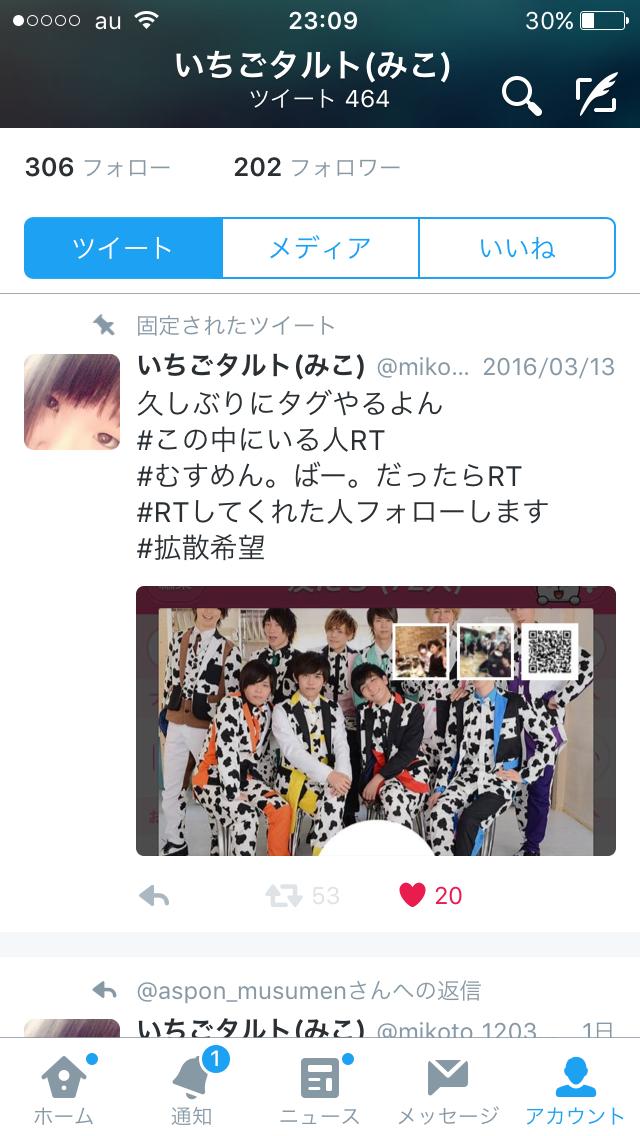
Task: Switch to the メディア segment
Action: pyautogui.click(x=320, y=248)
